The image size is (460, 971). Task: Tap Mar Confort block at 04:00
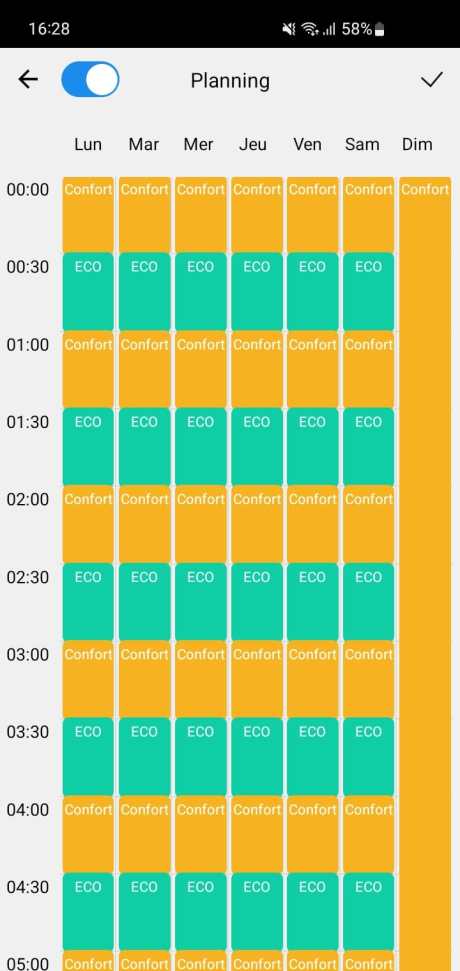(x=144, y=834)
